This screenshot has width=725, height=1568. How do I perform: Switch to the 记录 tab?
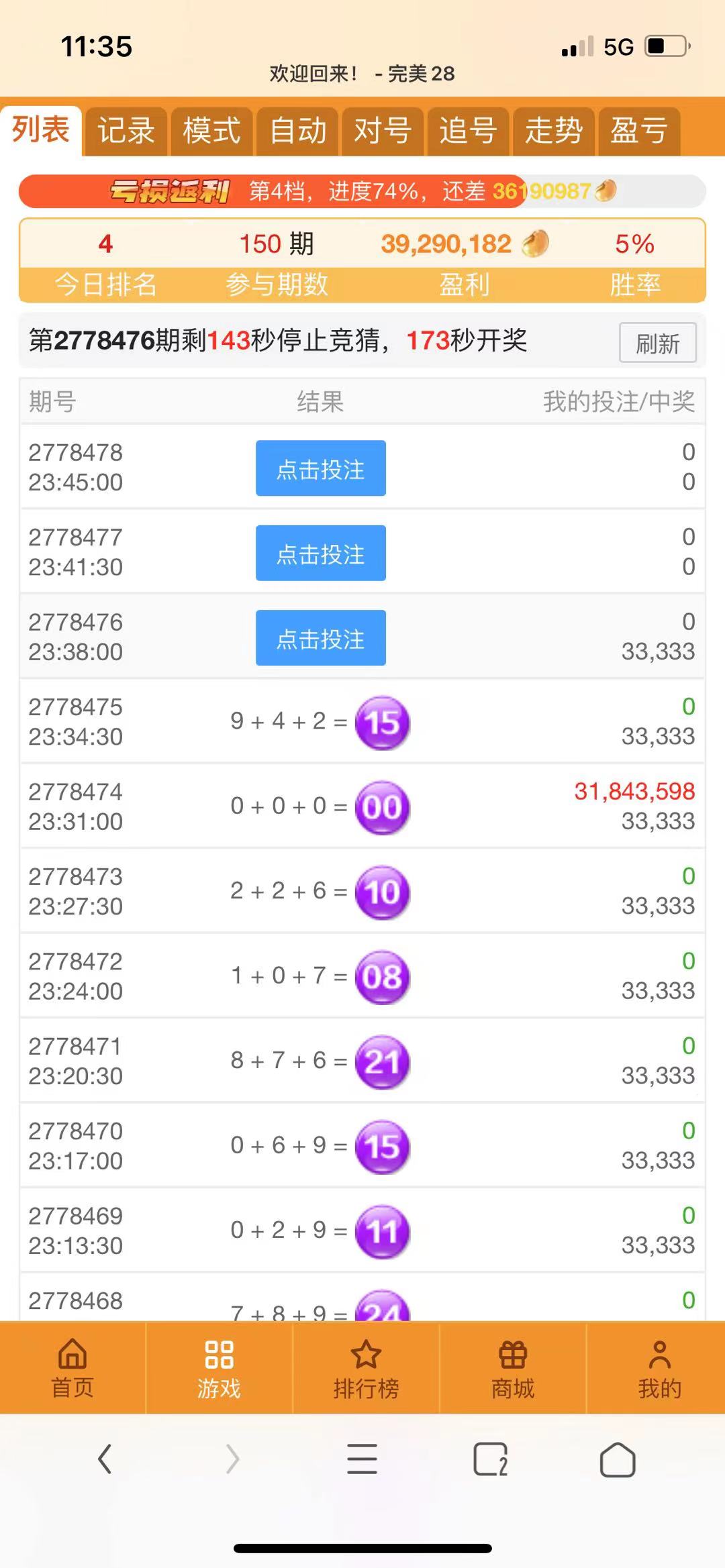pos(126,131)
